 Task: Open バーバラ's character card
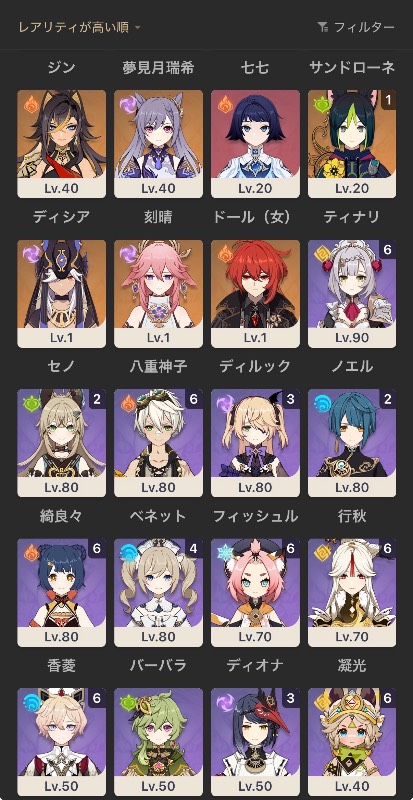pos(158,593)
